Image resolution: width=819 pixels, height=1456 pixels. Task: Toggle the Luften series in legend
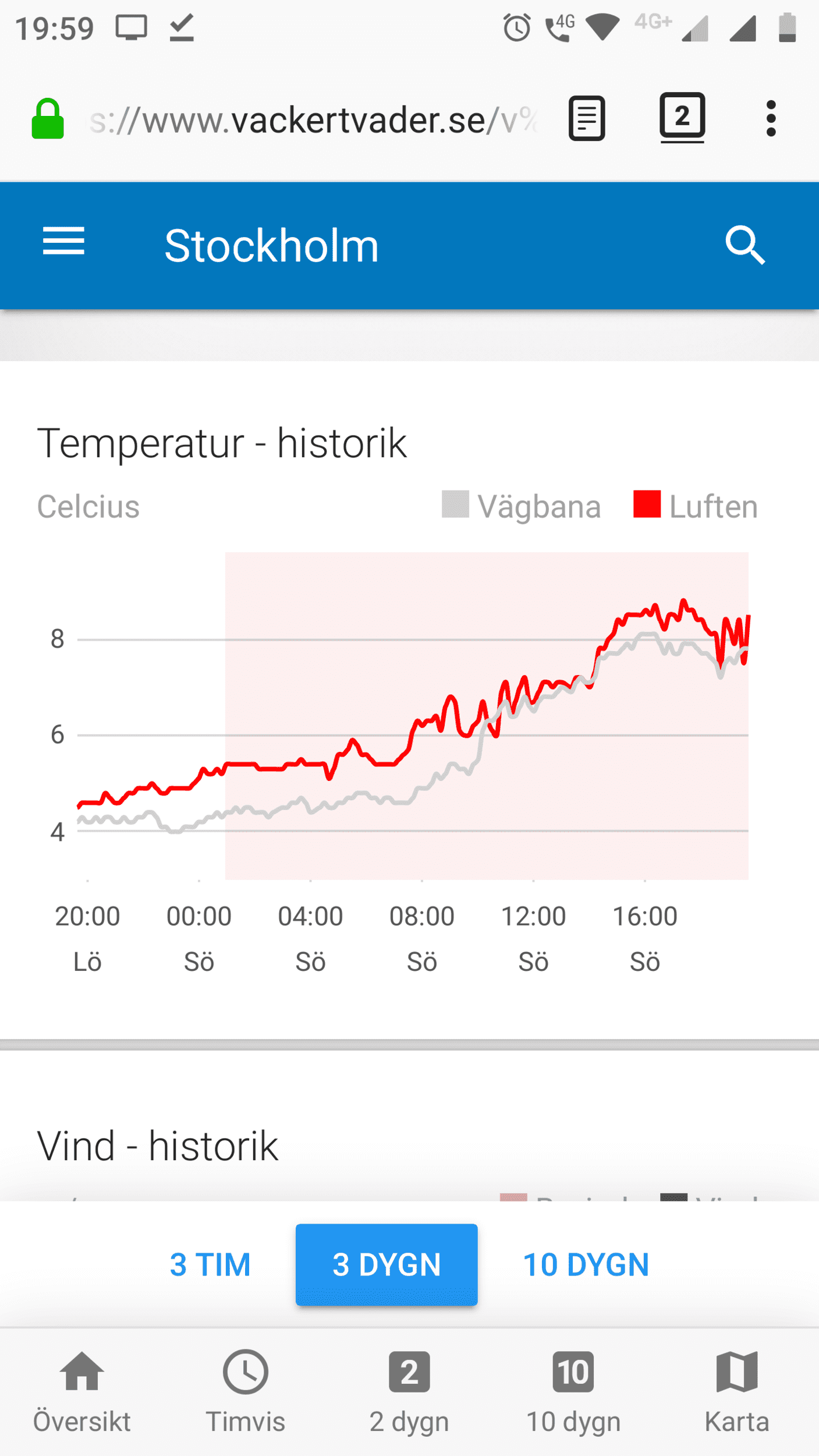[696, 506]
